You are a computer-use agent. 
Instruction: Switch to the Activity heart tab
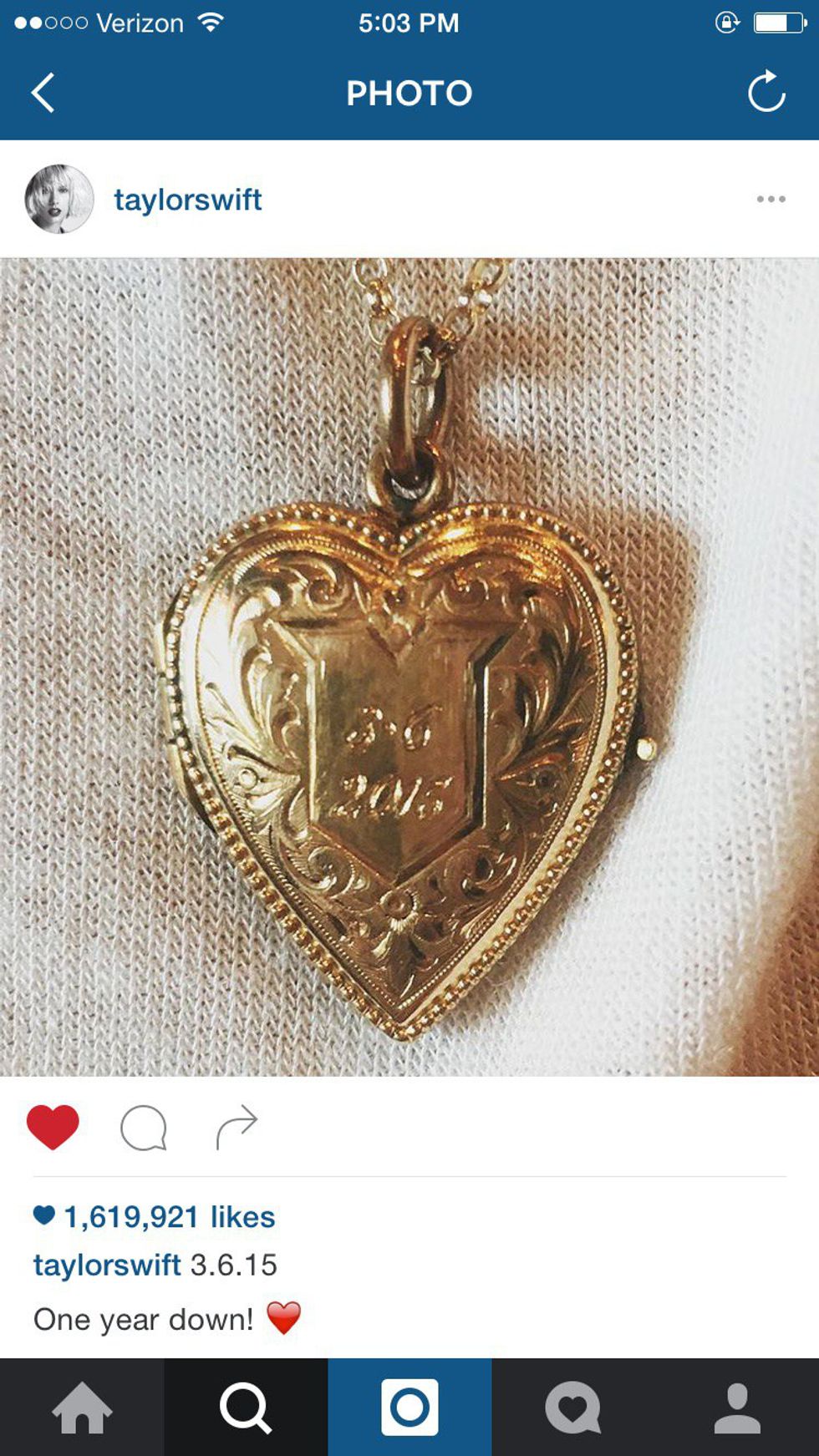pyautogui.click(x=573, y=1408)
